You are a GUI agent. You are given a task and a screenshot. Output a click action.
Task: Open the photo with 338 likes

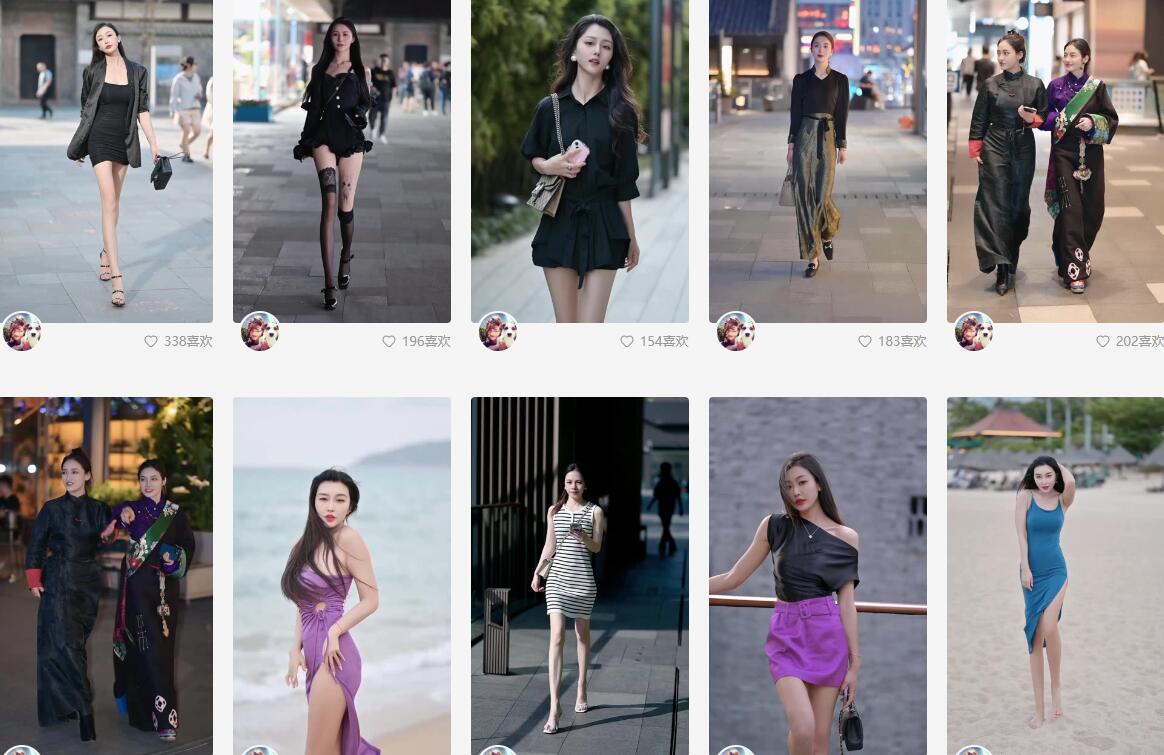pos(106,160)
